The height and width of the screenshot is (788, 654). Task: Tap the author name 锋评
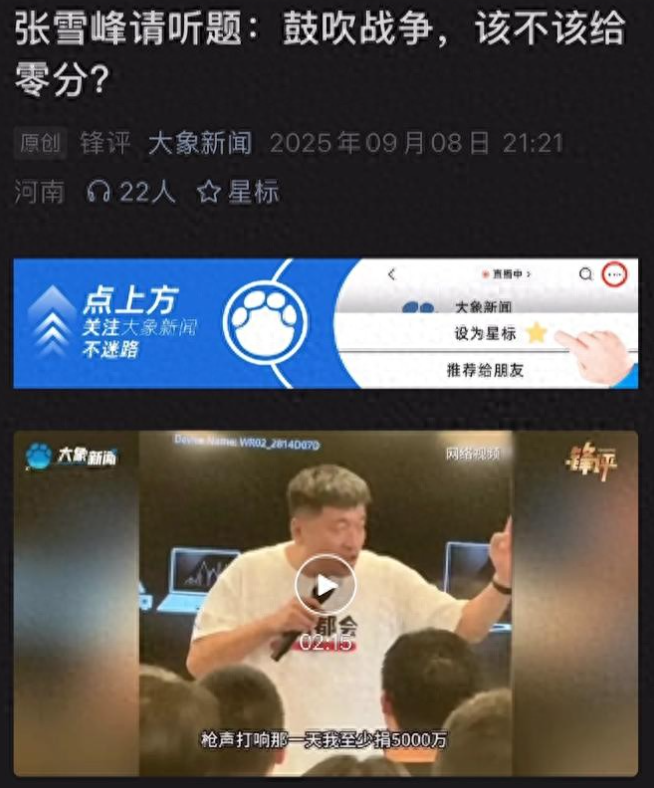point(105,144)
